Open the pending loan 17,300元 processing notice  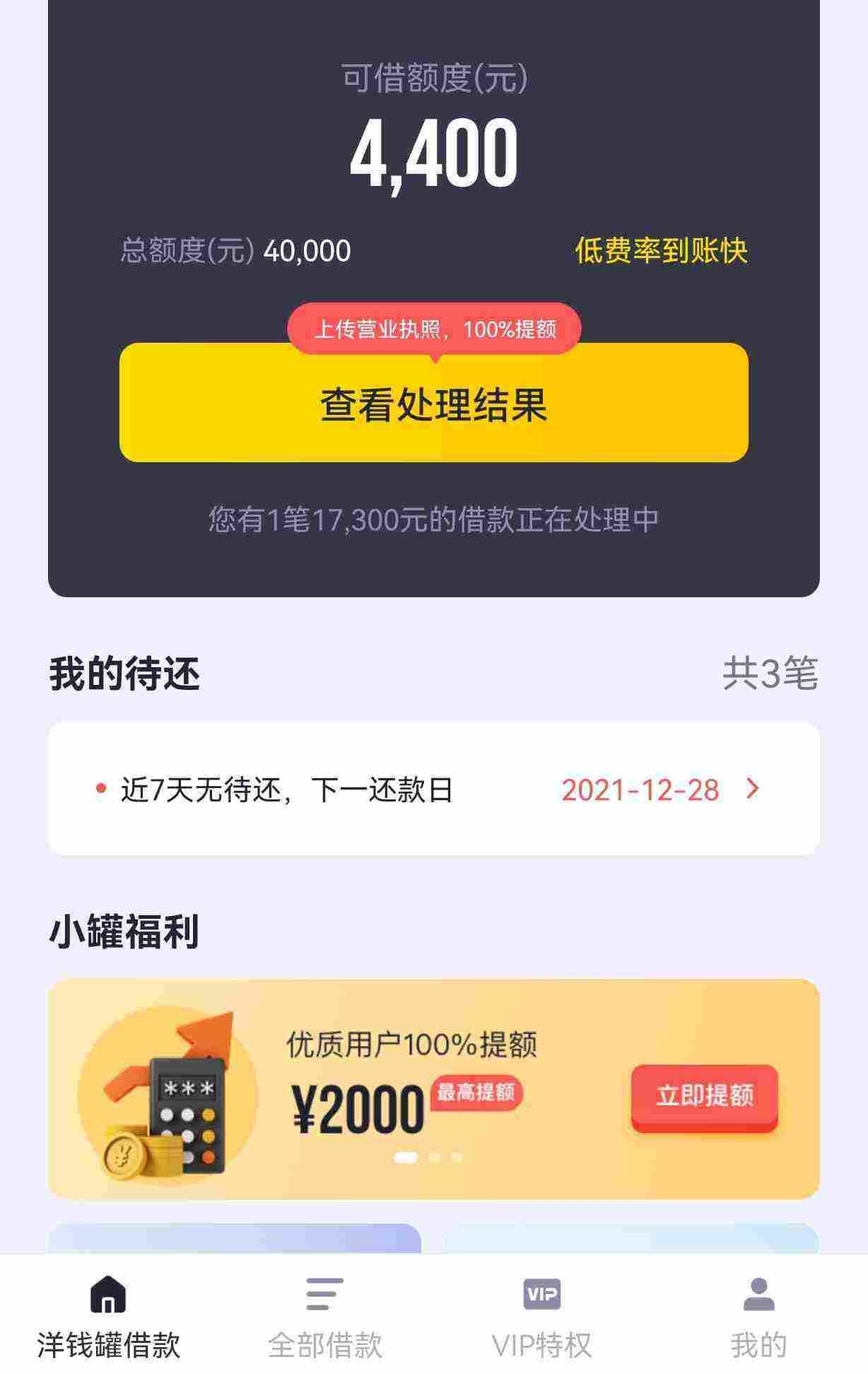click(x=434, y=518)
